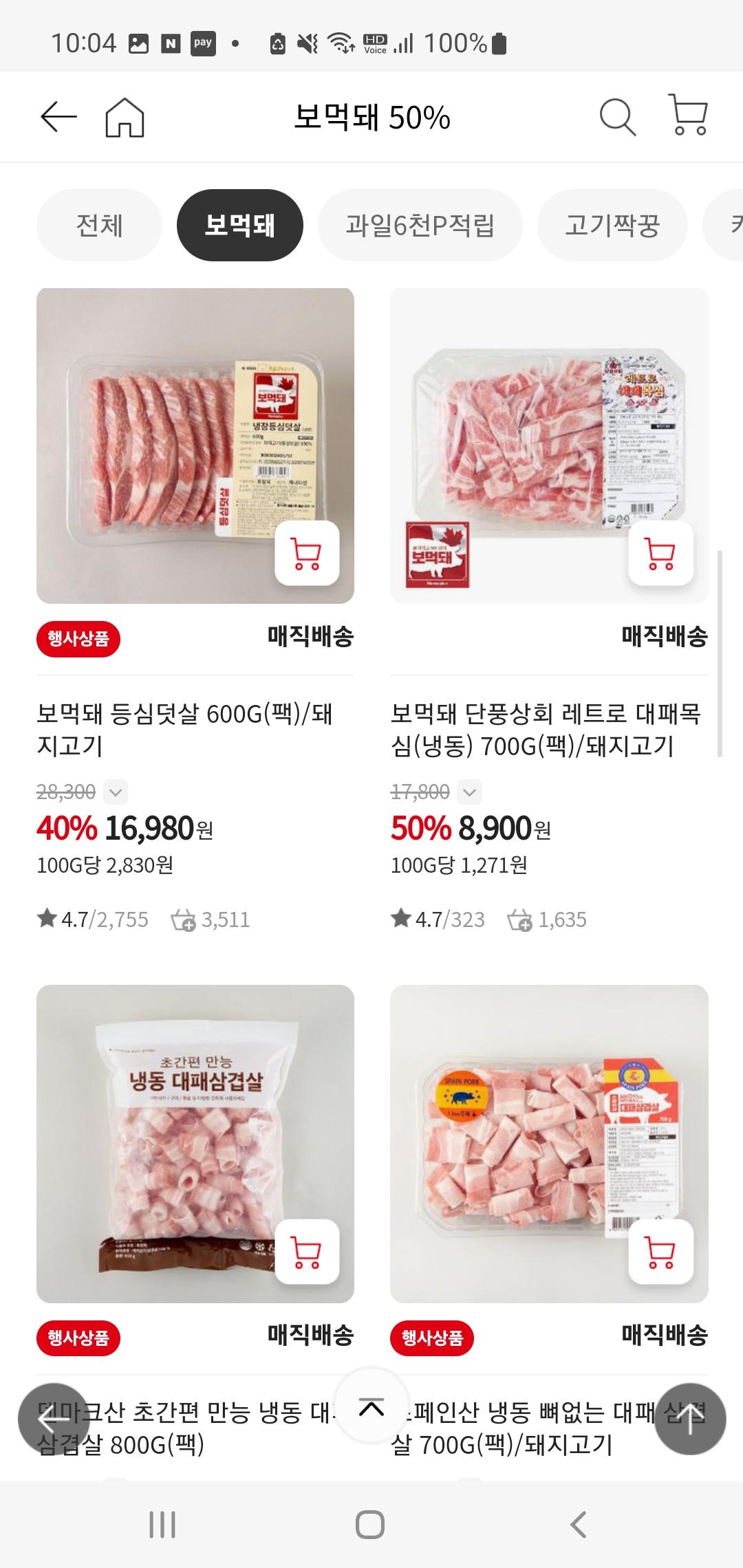Expand price details next to 17,800
This screenshot has width=743, height=1568.
[470, 792]
